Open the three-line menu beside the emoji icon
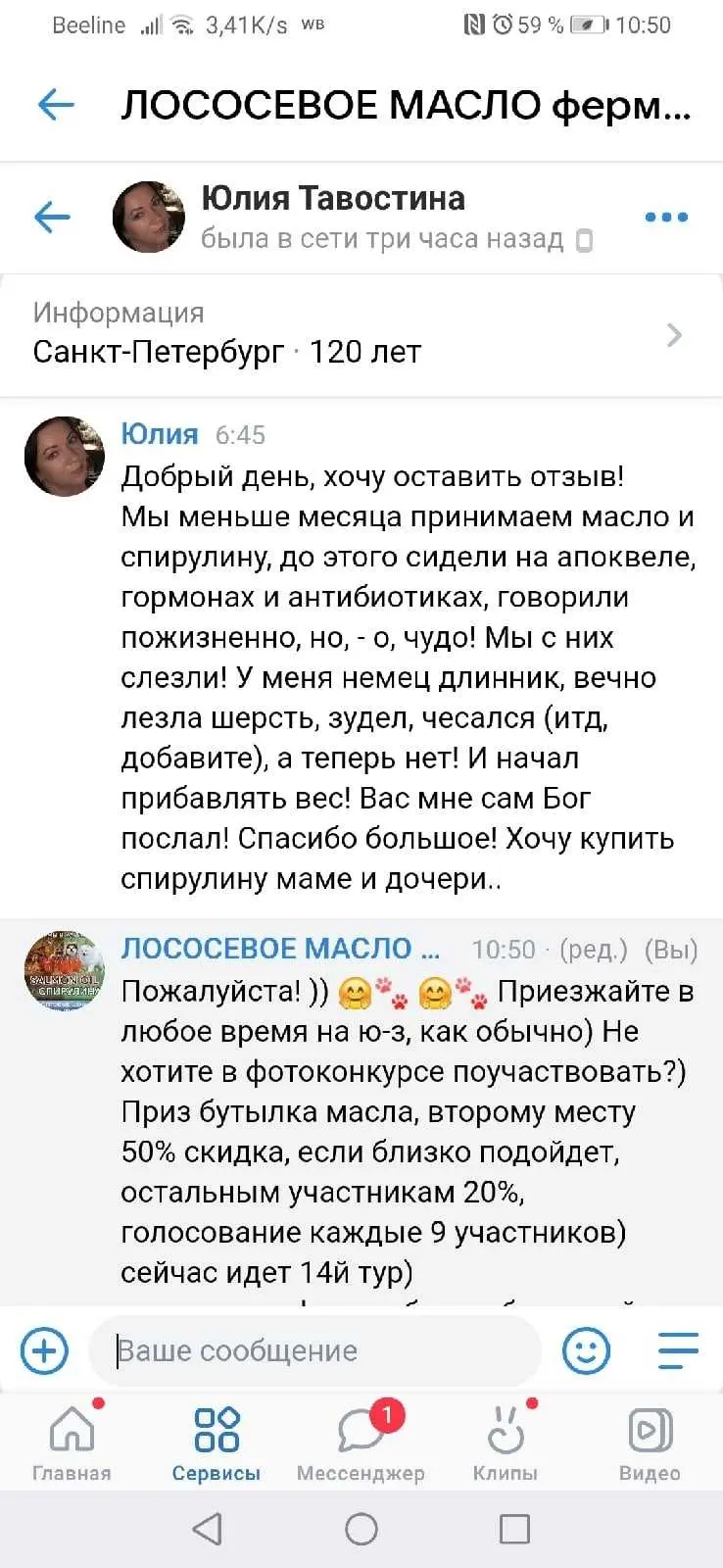The width and height of the screenshot is (723, 1568). point(677,1350)
